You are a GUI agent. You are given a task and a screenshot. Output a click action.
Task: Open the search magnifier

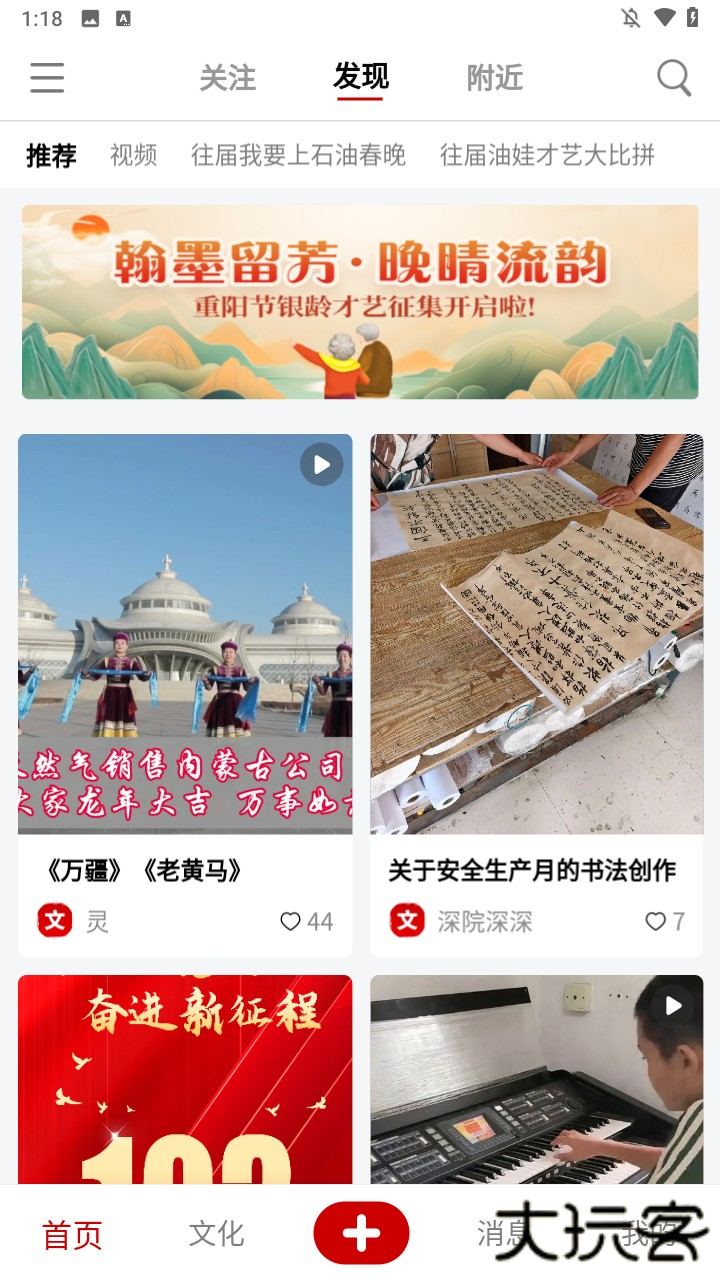coord(673,77)
